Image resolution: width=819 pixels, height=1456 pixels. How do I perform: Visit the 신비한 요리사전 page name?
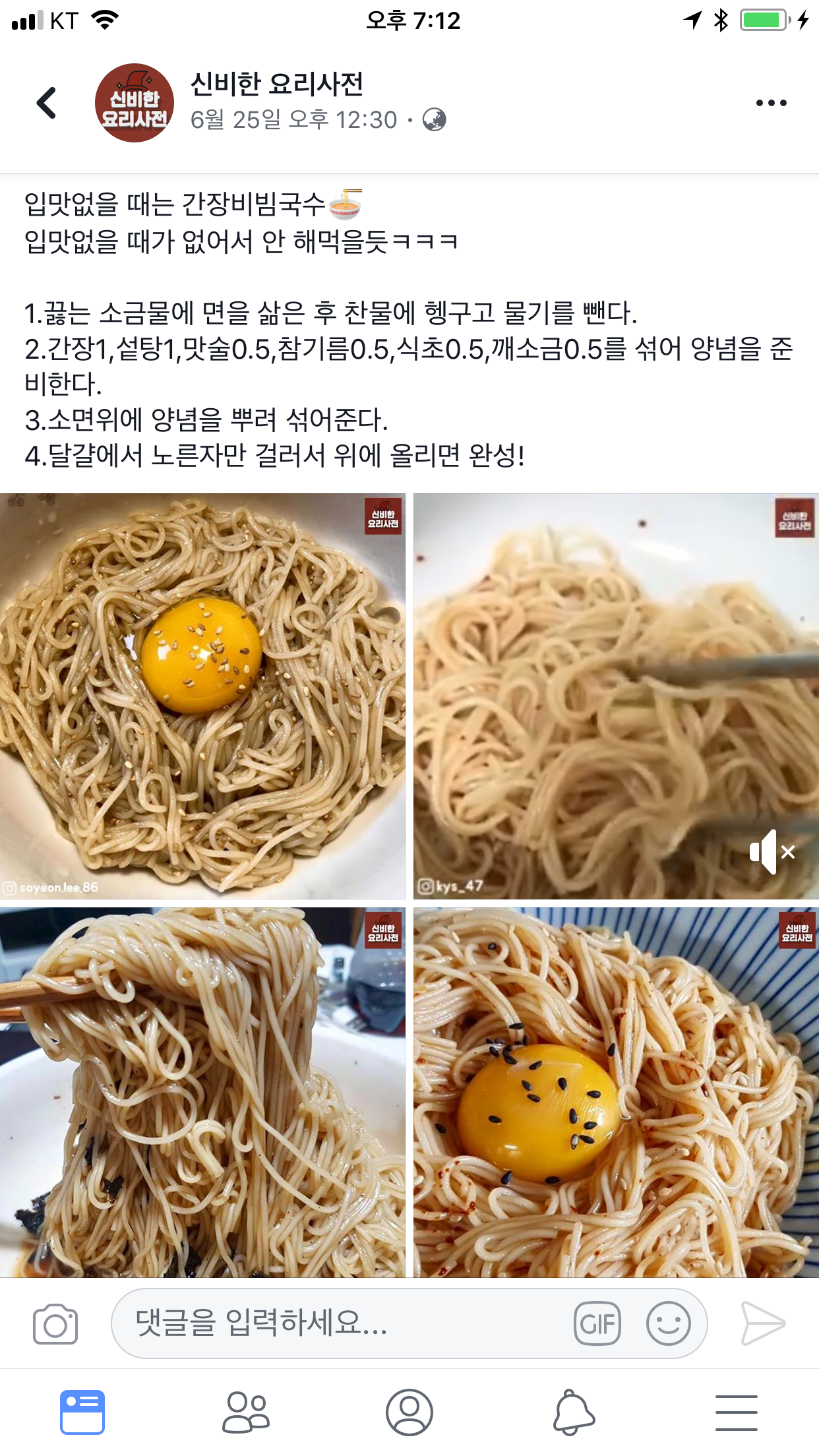pyautogui.click(x=276, y=84)
